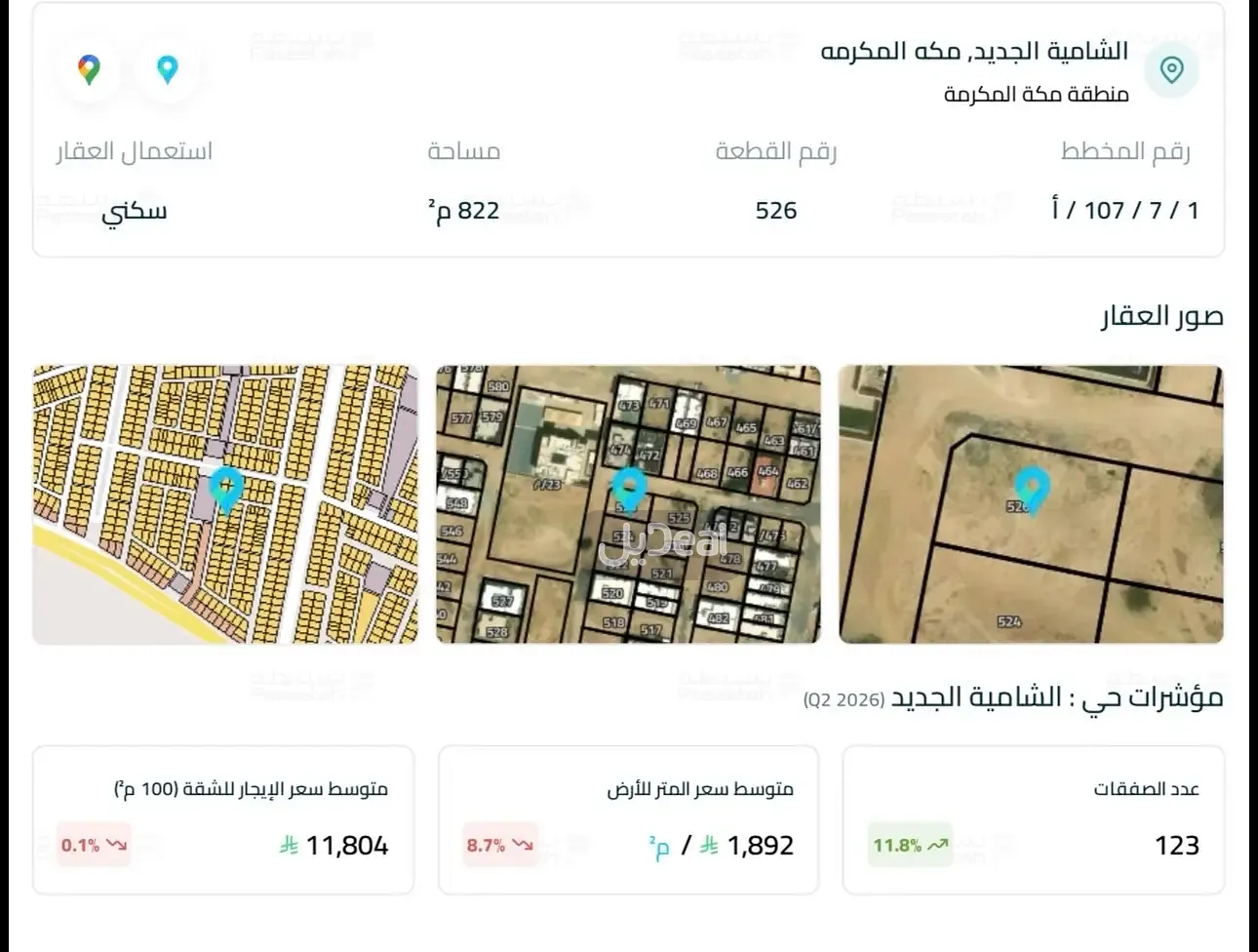Tap the blue map pin location icon
This screenshot has width=1258, height=952.
[168, 69]
